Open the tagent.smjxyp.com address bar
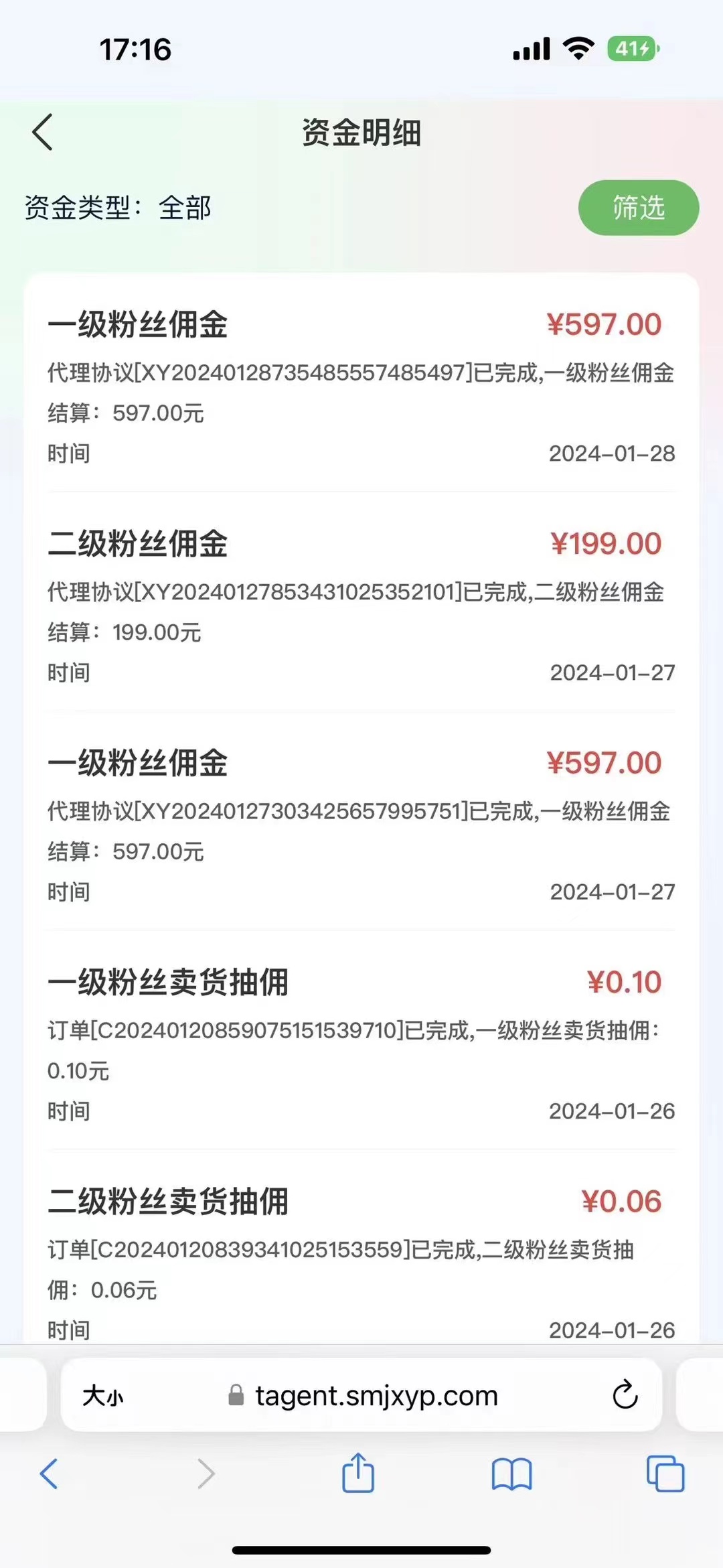Viewport: 723px width, 1568px height. 361,1395
